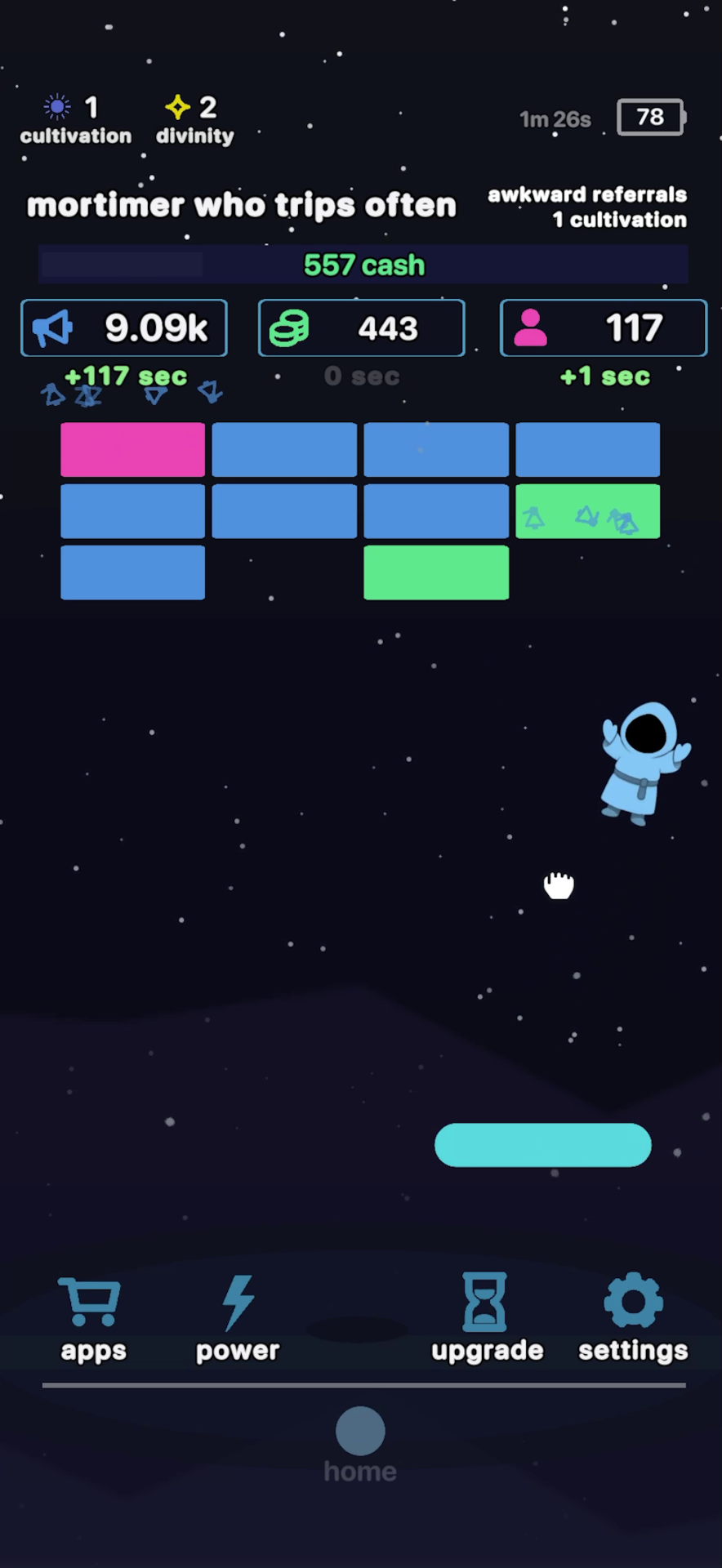
Task: Tap the 9.09k megaphone counter box
Action: pyautogui.click(x=124, y=328)
